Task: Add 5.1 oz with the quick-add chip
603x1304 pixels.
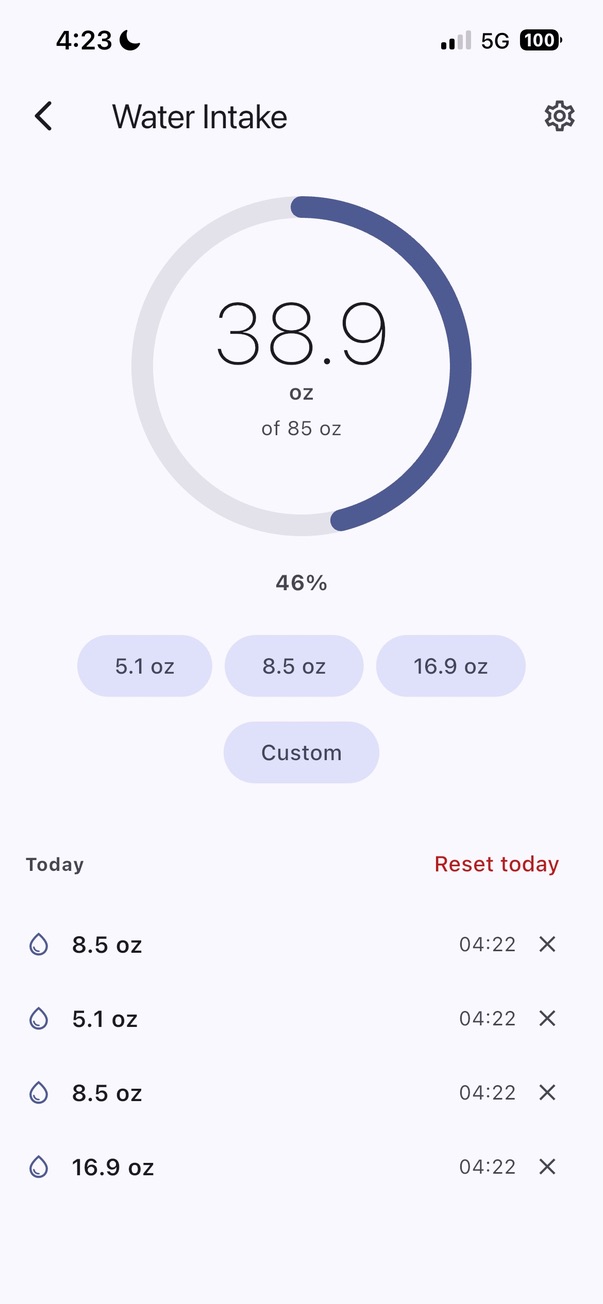Action: (x=145, y=666)
